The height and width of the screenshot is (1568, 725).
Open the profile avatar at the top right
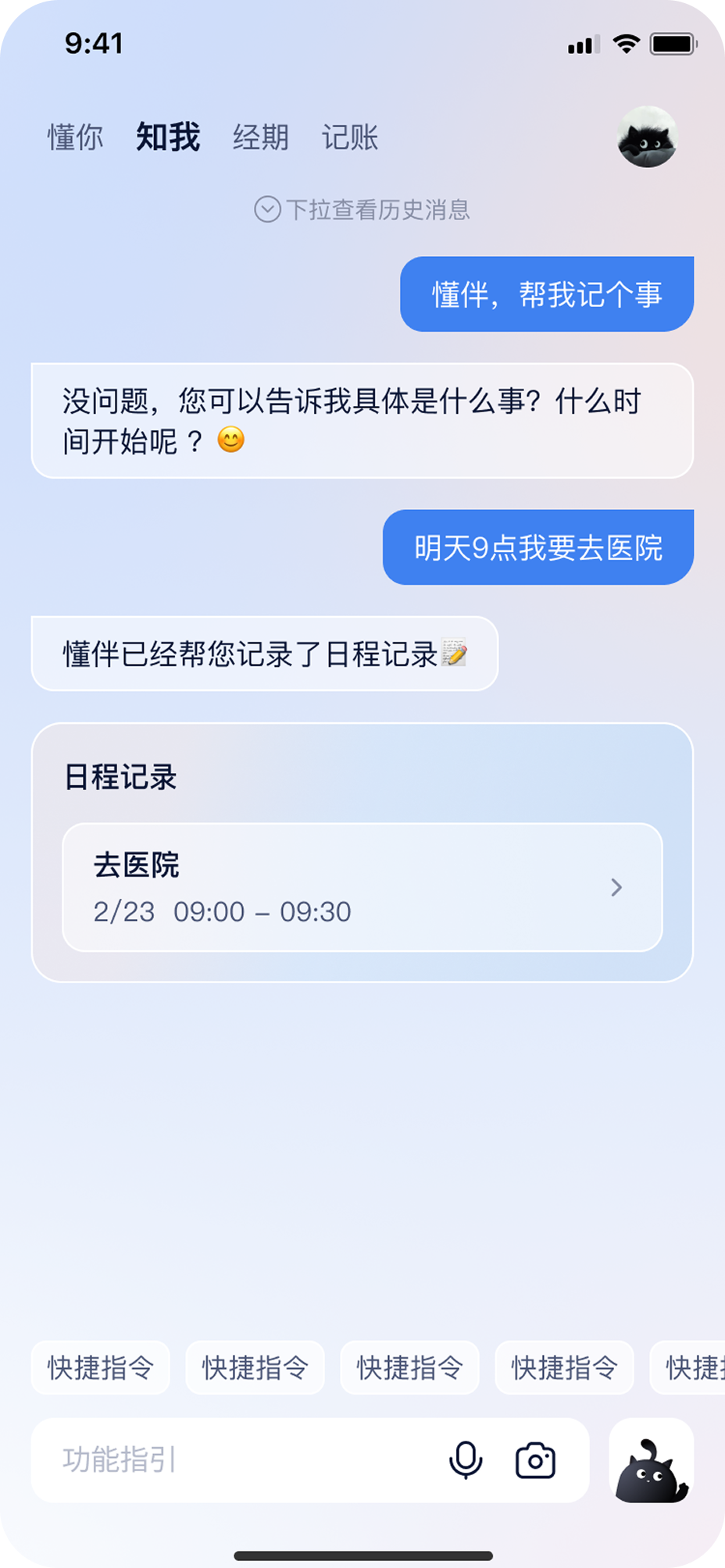pos(648,137)
